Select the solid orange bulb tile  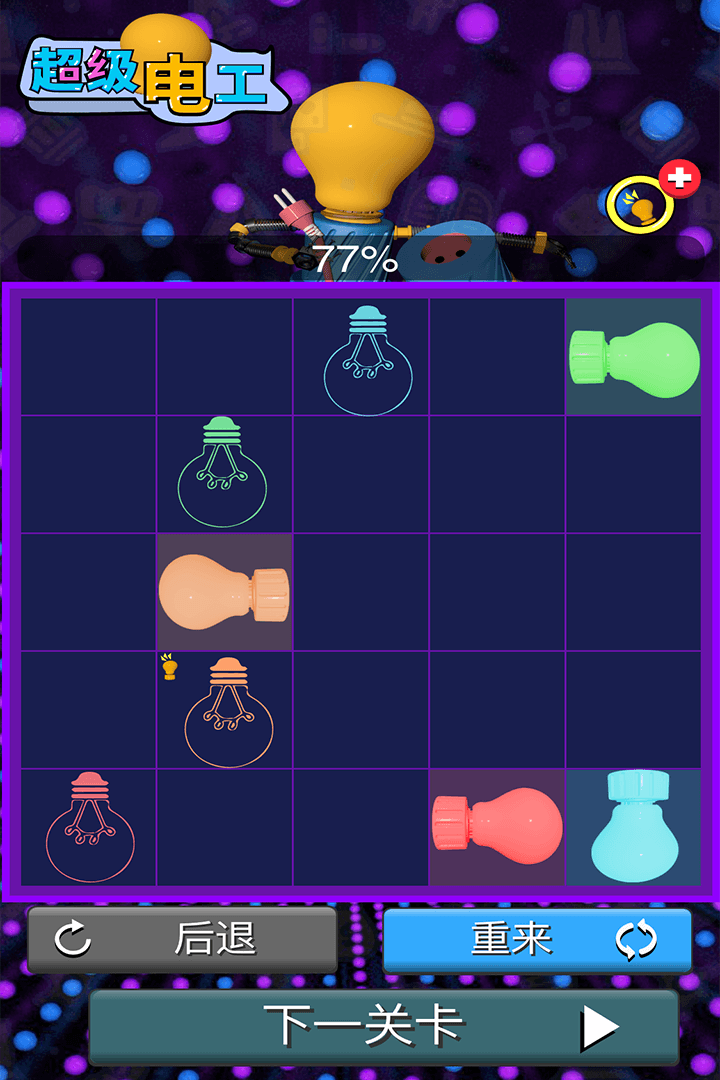click(224, 592)
